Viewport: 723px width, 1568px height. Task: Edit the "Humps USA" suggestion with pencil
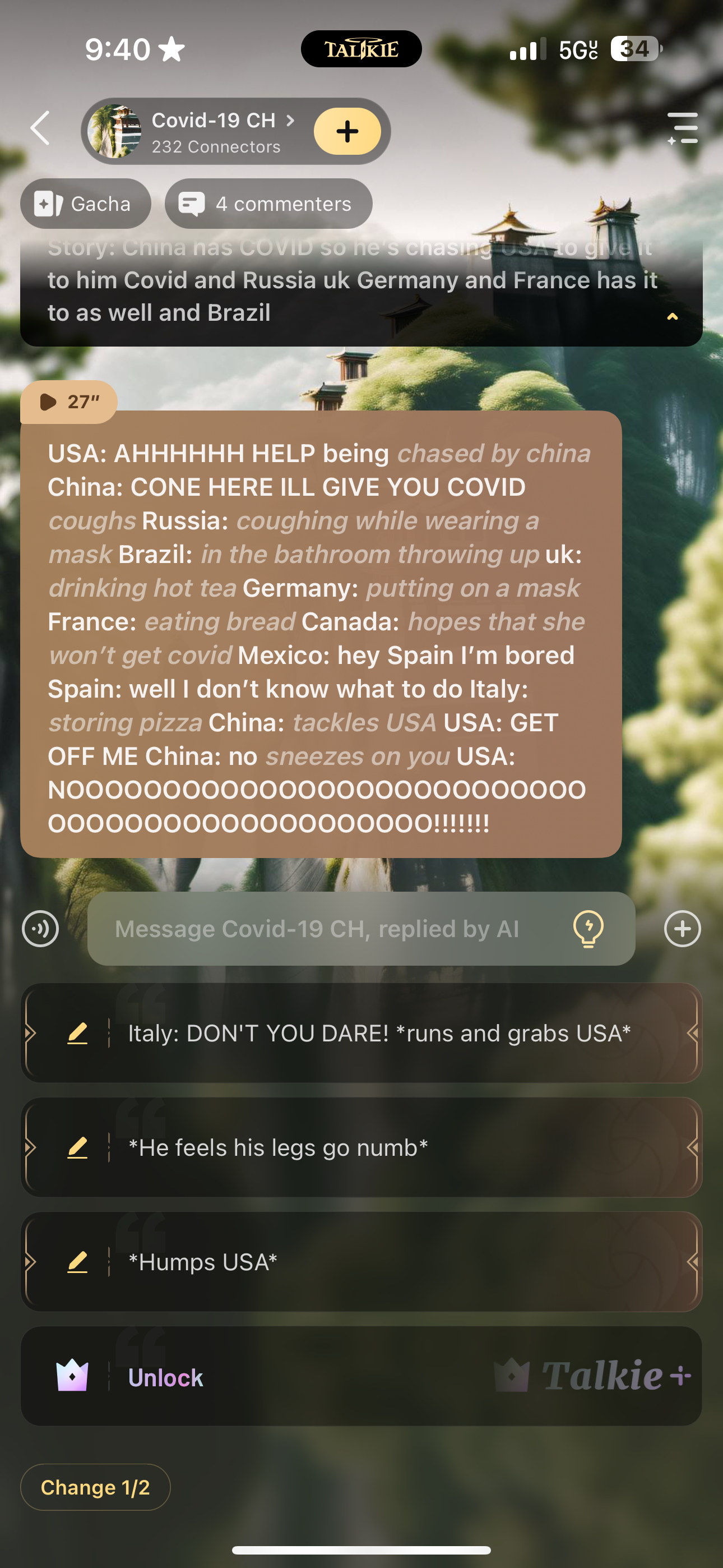click(x=77, y=1262)
